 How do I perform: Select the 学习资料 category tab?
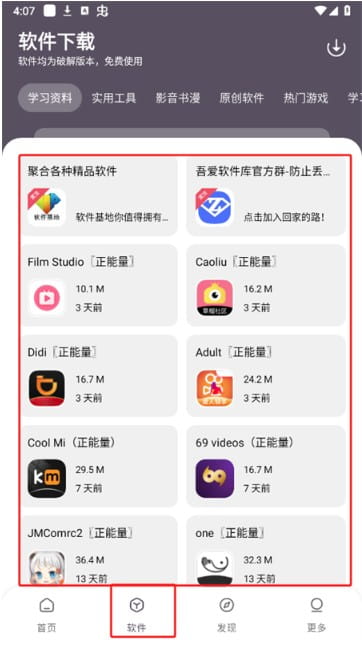click(50, 98)
